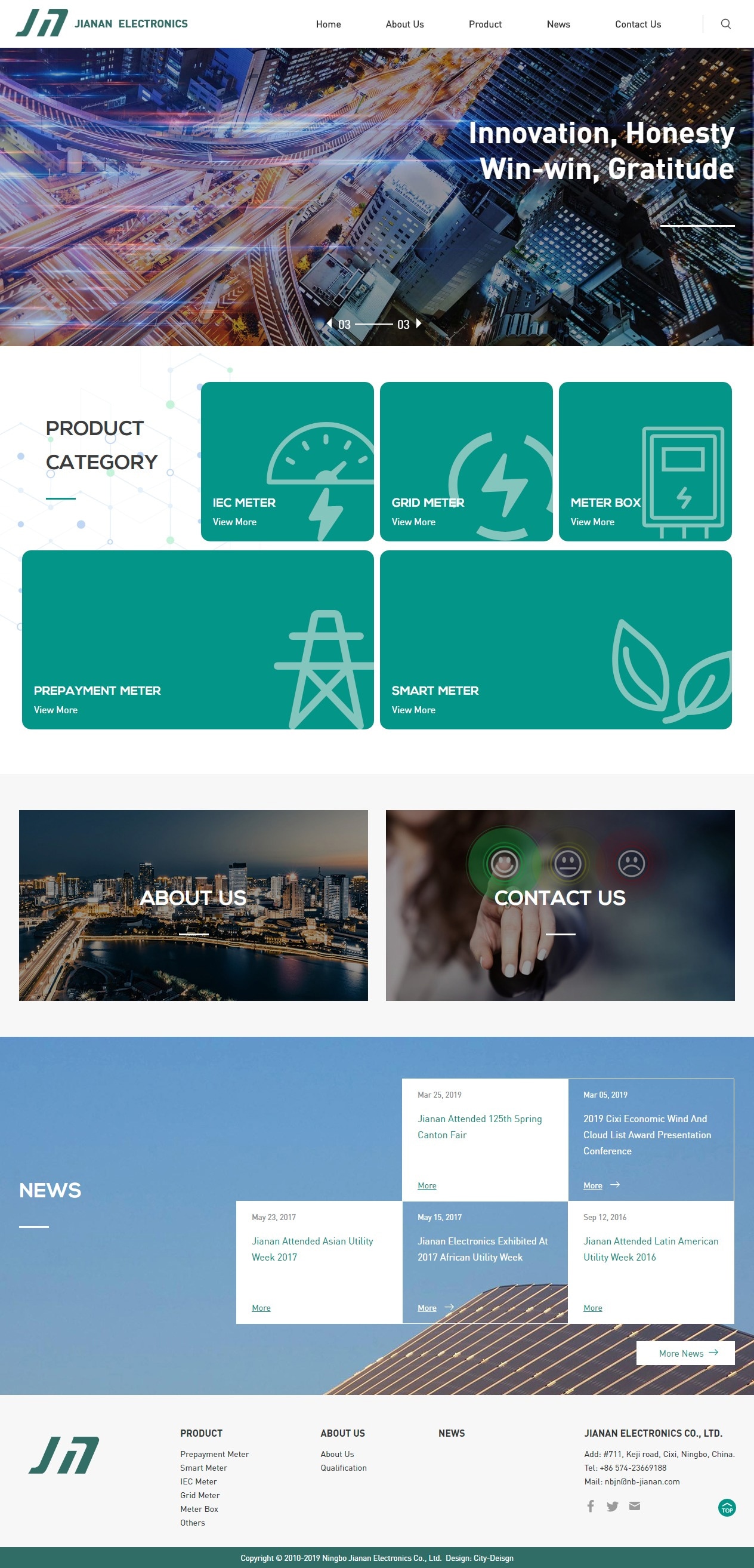Viewport: 754px width, 1568px height.
Task: Open the Product menu item
Action: (484, 24)
